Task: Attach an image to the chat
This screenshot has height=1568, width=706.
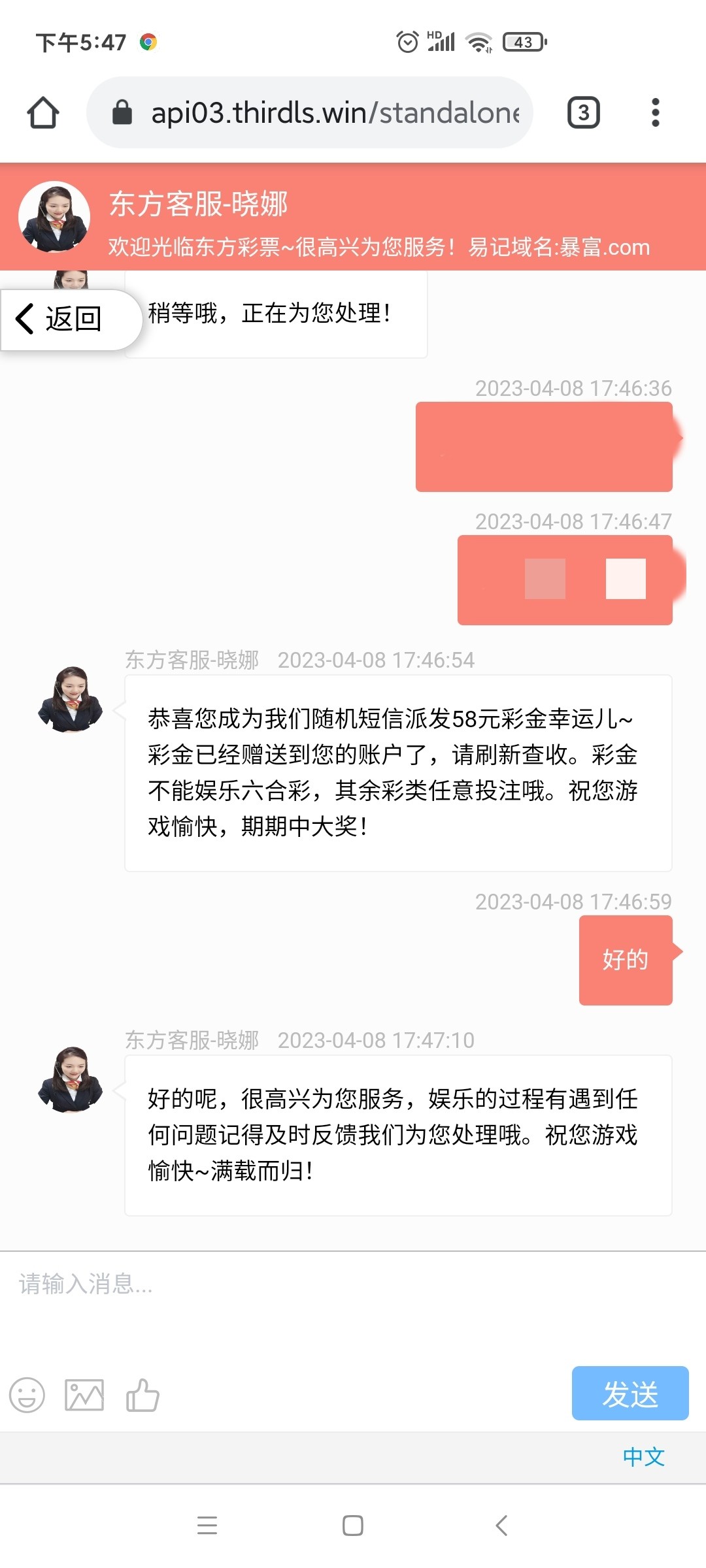Action: pos(84,1396)
